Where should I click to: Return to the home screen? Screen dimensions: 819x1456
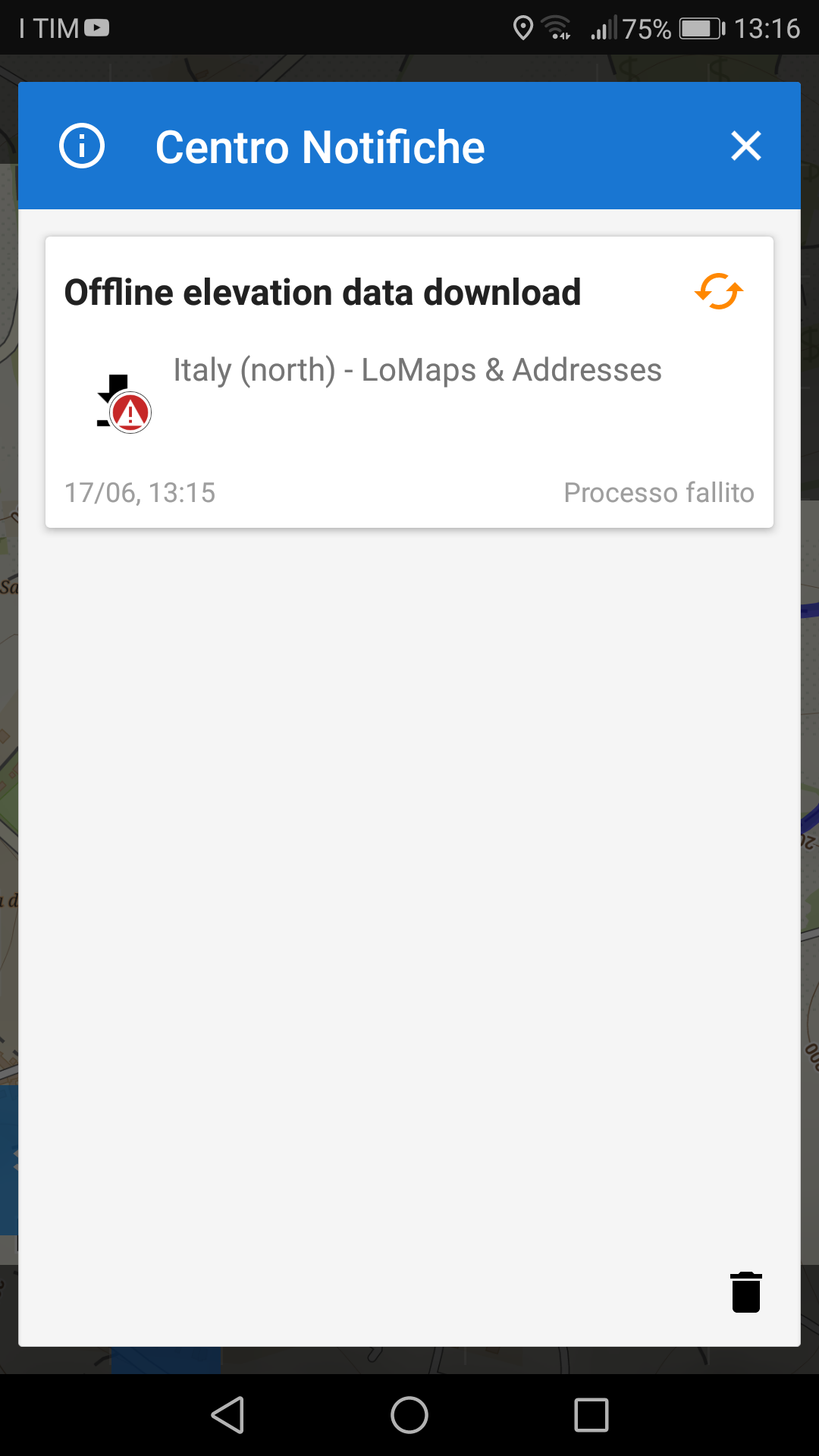[x=409, y=1415]
